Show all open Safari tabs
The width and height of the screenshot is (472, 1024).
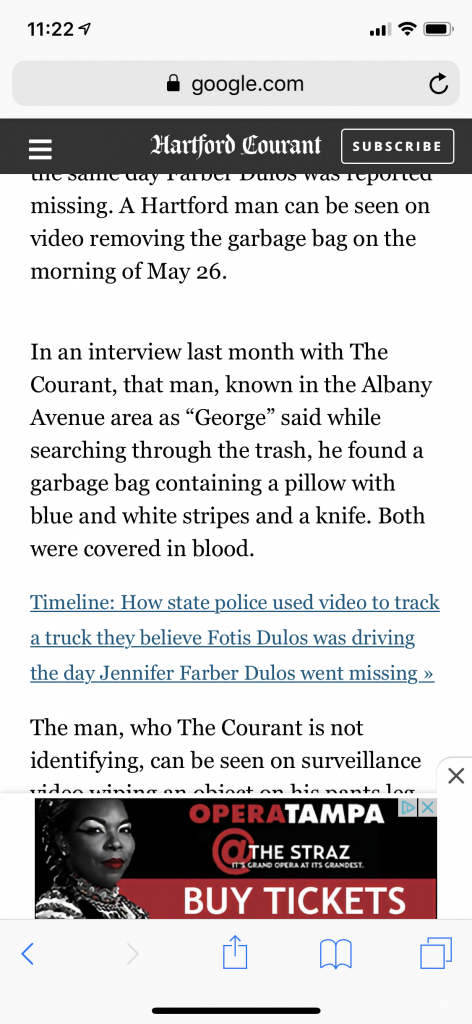[435, 953]
